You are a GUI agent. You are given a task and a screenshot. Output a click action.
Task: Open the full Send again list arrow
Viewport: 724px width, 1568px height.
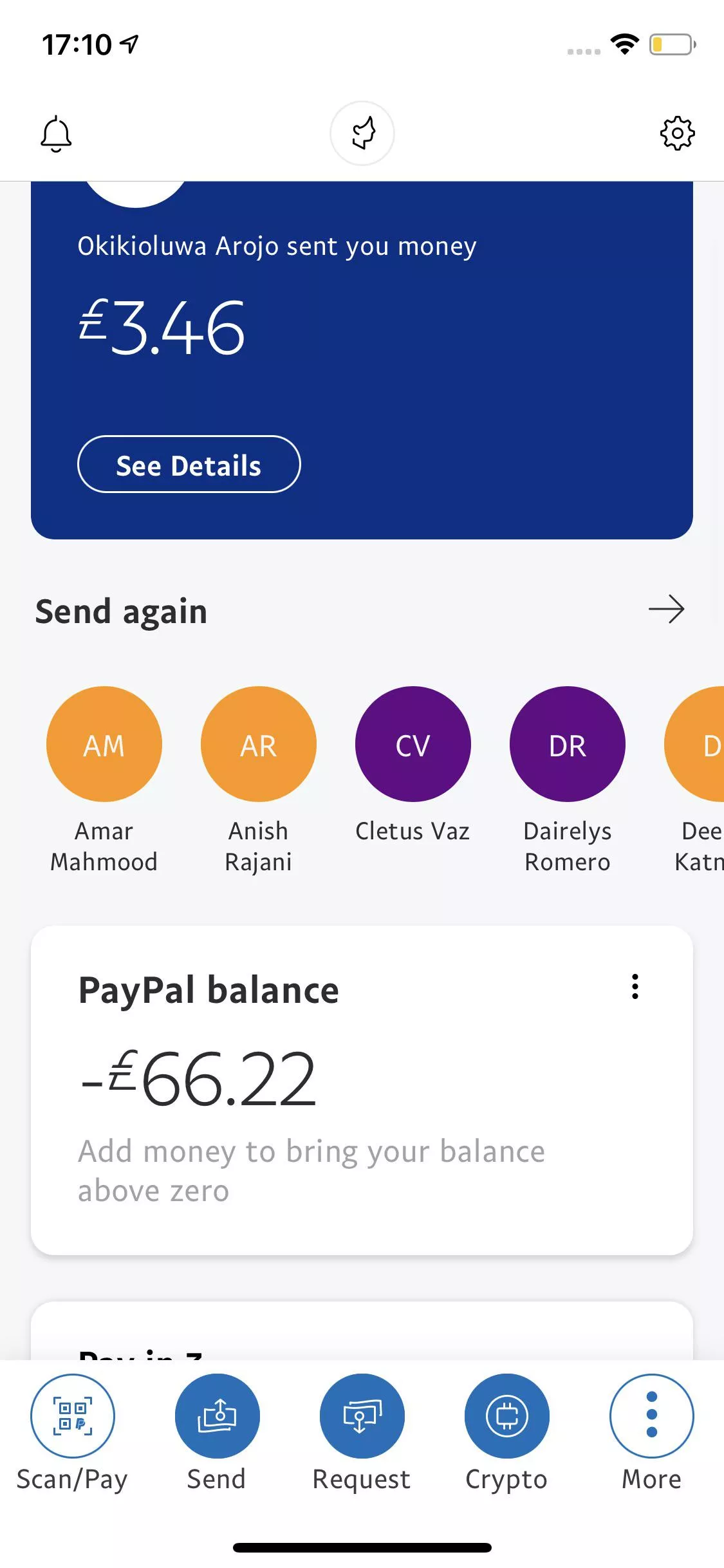(666, 609)
